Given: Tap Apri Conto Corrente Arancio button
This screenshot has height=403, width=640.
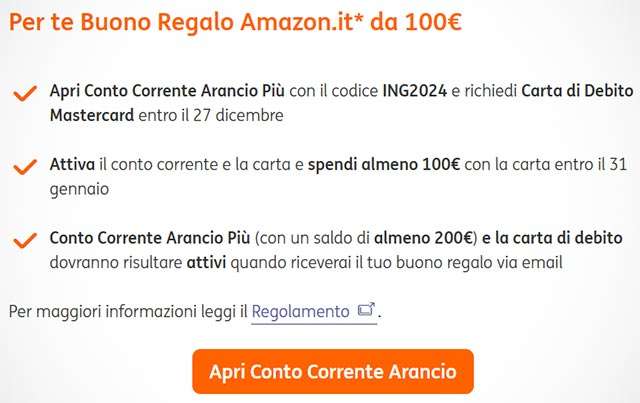Looking at the screenshot, I should click(333, 371).
